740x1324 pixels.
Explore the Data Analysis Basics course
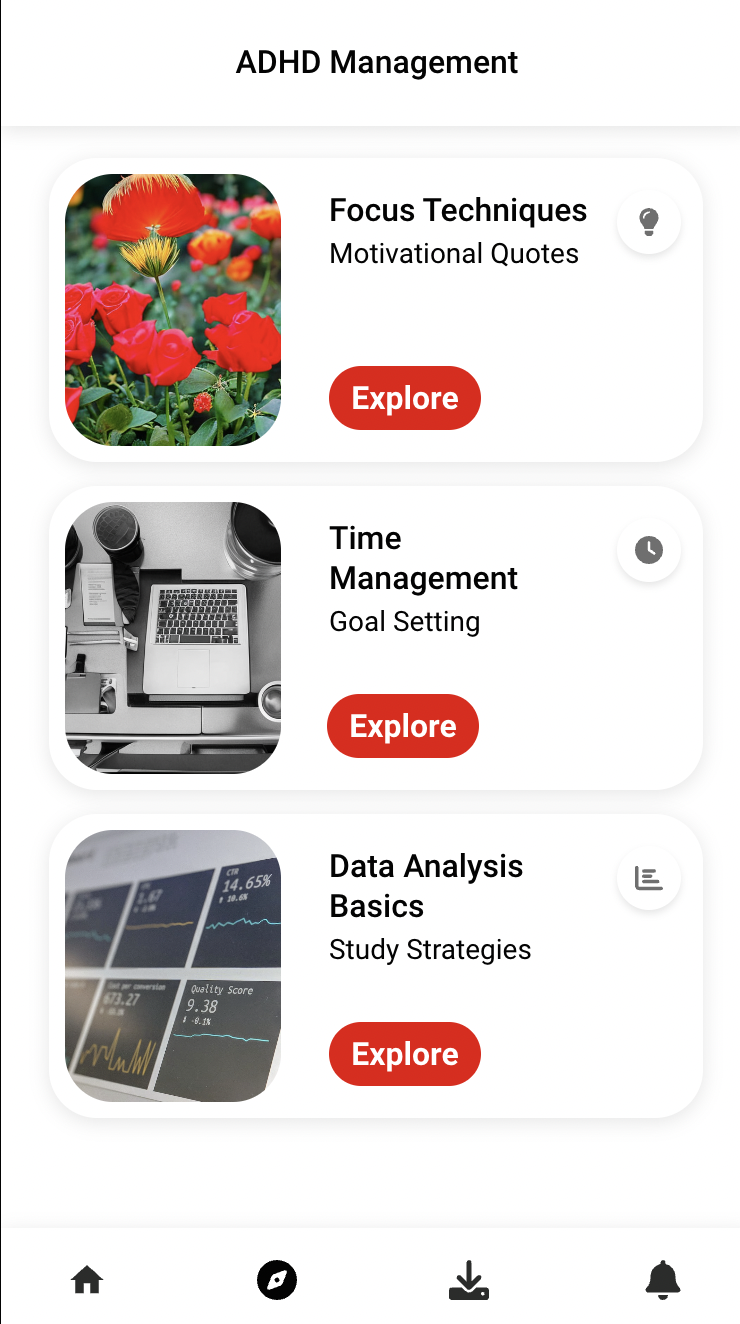click(x=405, y=1054)
